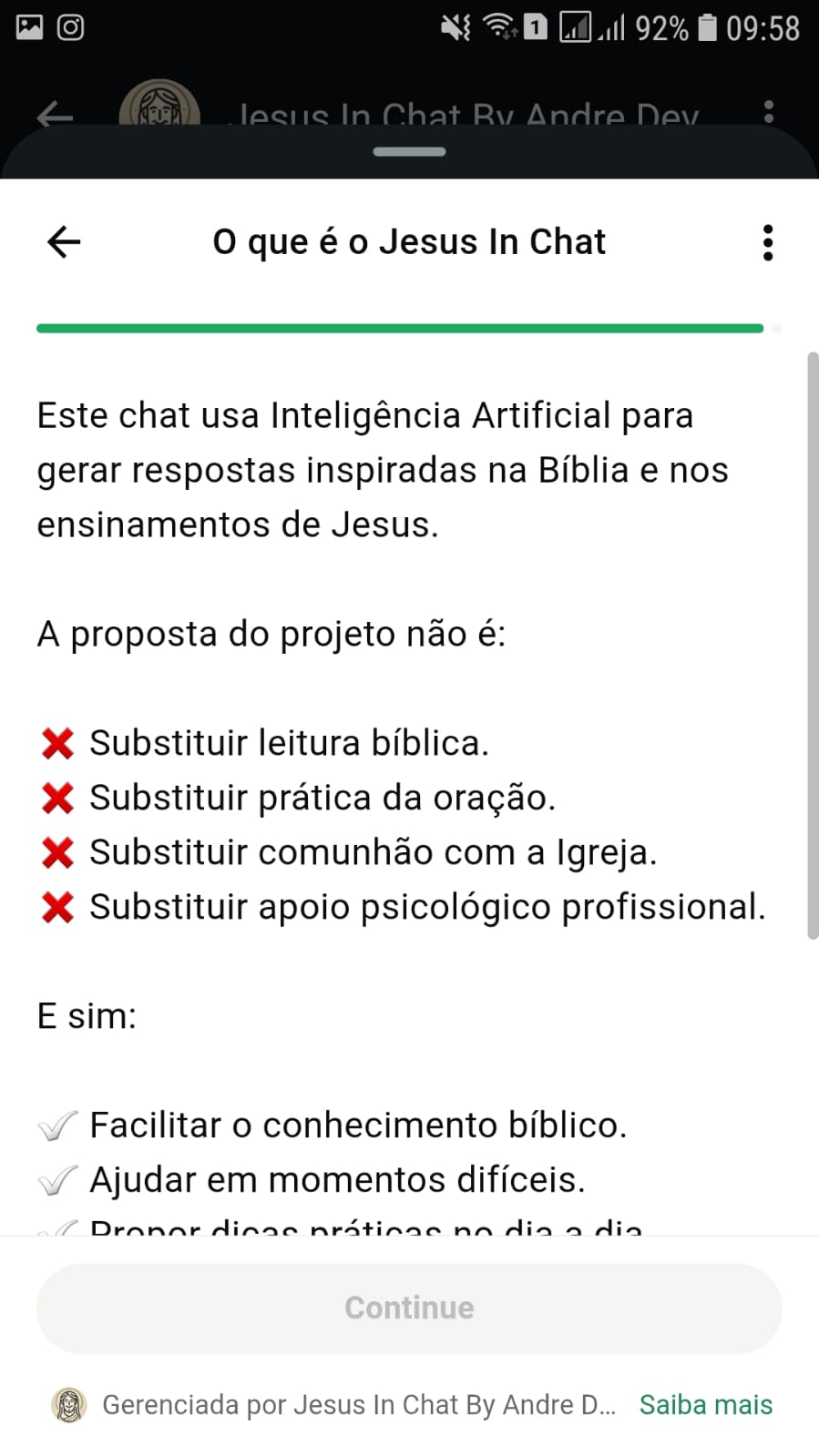Viewport: 819px width, 1456px height.
Task: Tap the Continue button
Action: [x=409, y=1308]
